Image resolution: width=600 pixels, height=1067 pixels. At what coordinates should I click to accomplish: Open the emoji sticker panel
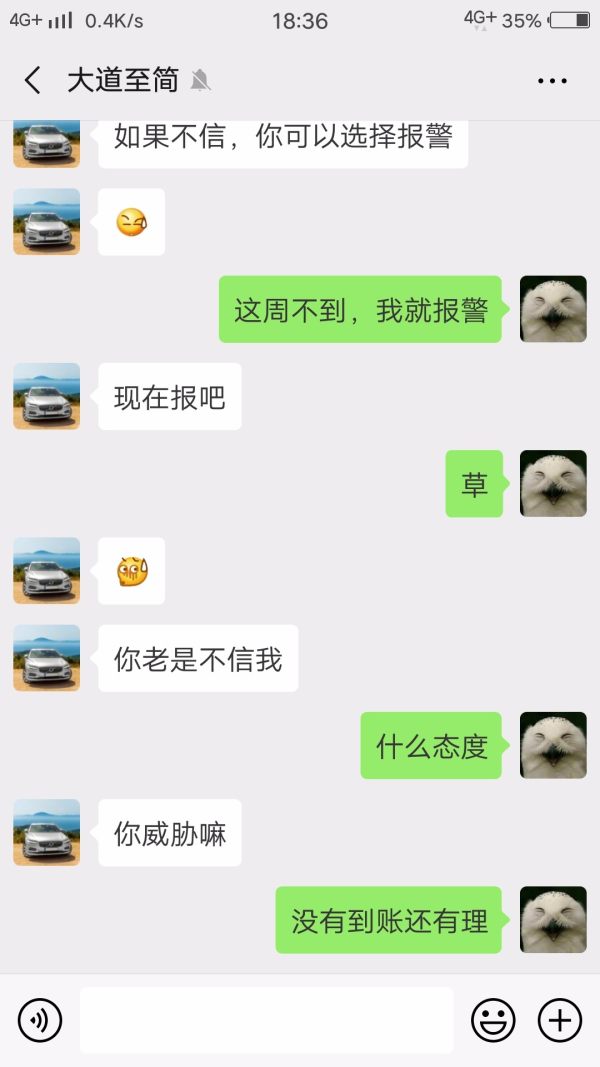tap(493, 1020)
